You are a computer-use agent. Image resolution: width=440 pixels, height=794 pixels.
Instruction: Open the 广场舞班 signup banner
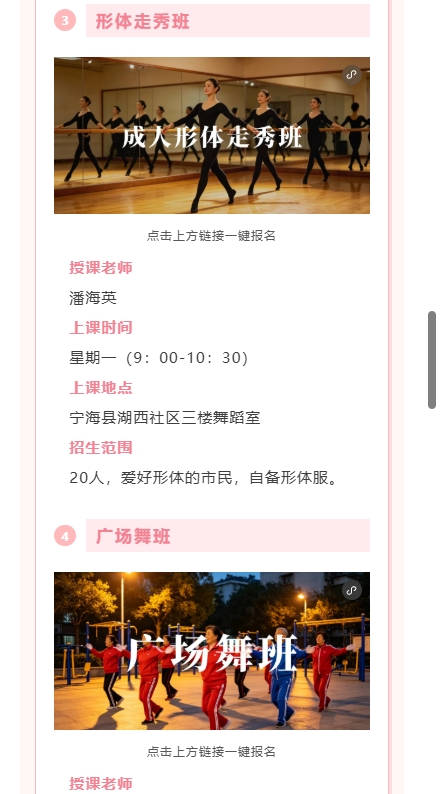click(212, 651)
